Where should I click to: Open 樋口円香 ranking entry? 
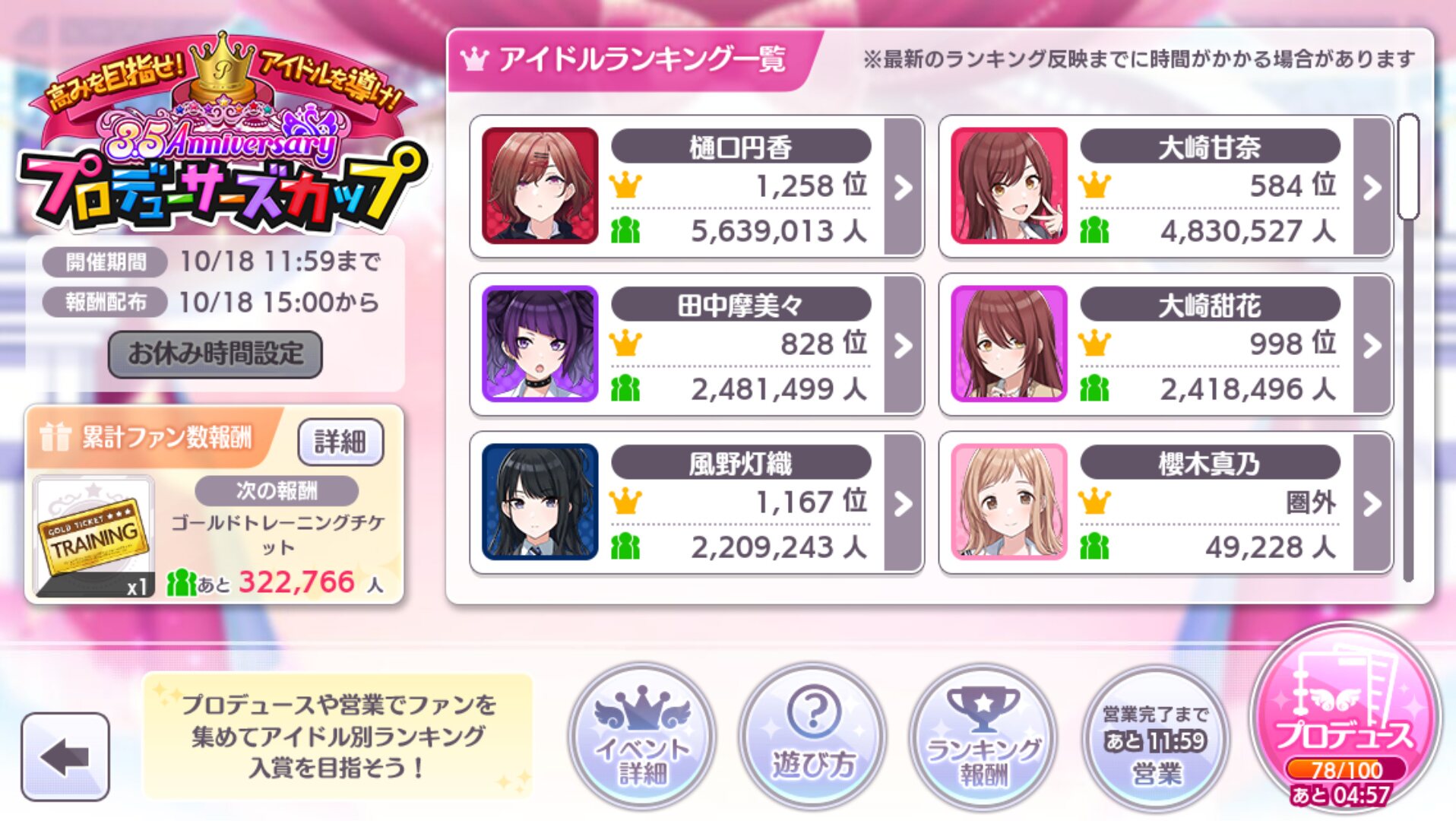coord(697,187)
